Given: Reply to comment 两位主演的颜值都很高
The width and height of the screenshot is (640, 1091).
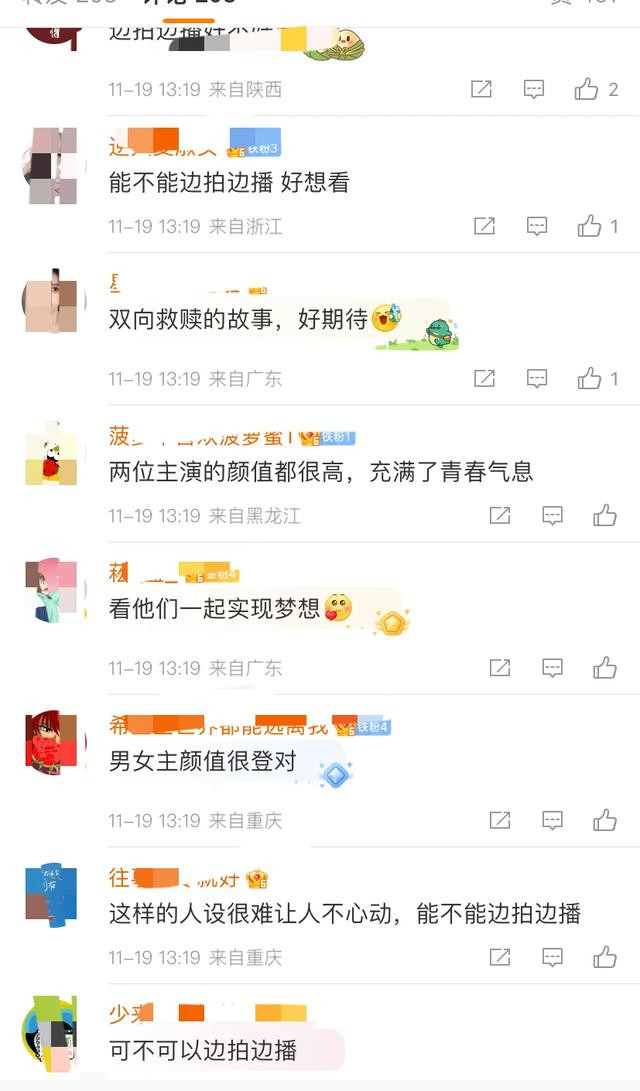Looking at the screenshot, I should coord(553,516).
